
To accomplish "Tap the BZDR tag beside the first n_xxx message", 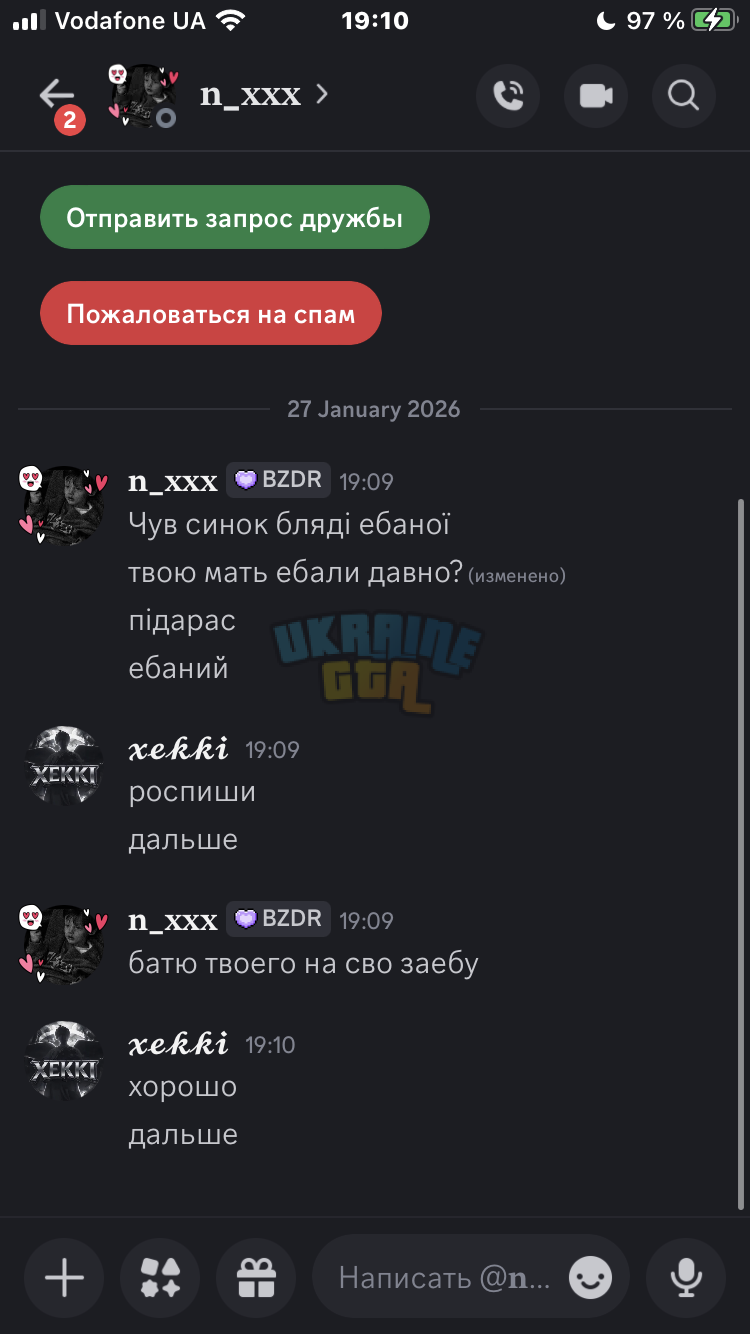I will (x=279, y=480).
